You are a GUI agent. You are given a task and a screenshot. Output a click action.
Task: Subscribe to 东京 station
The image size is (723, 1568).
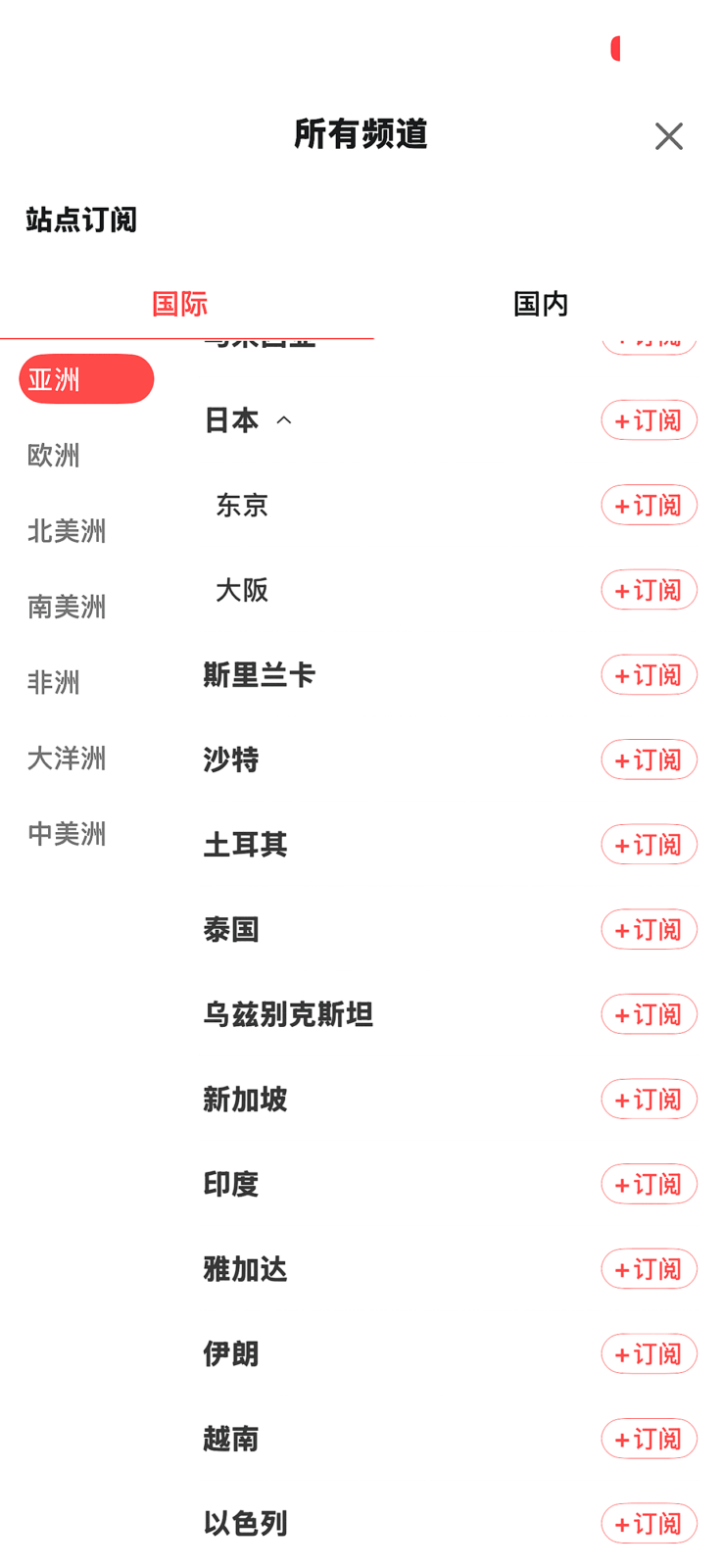(649, 506)
